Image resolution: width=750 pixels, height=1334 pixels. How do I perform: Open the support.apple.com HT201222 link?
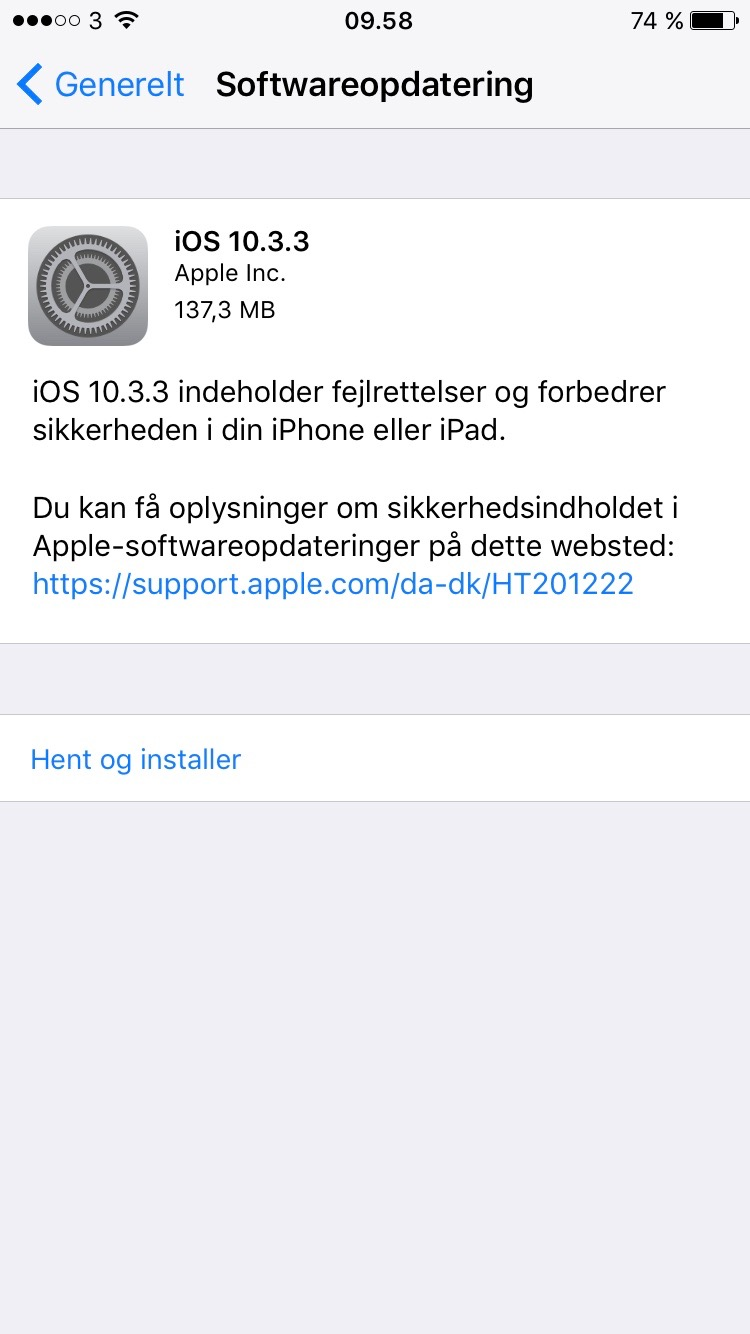click(333, 584)
